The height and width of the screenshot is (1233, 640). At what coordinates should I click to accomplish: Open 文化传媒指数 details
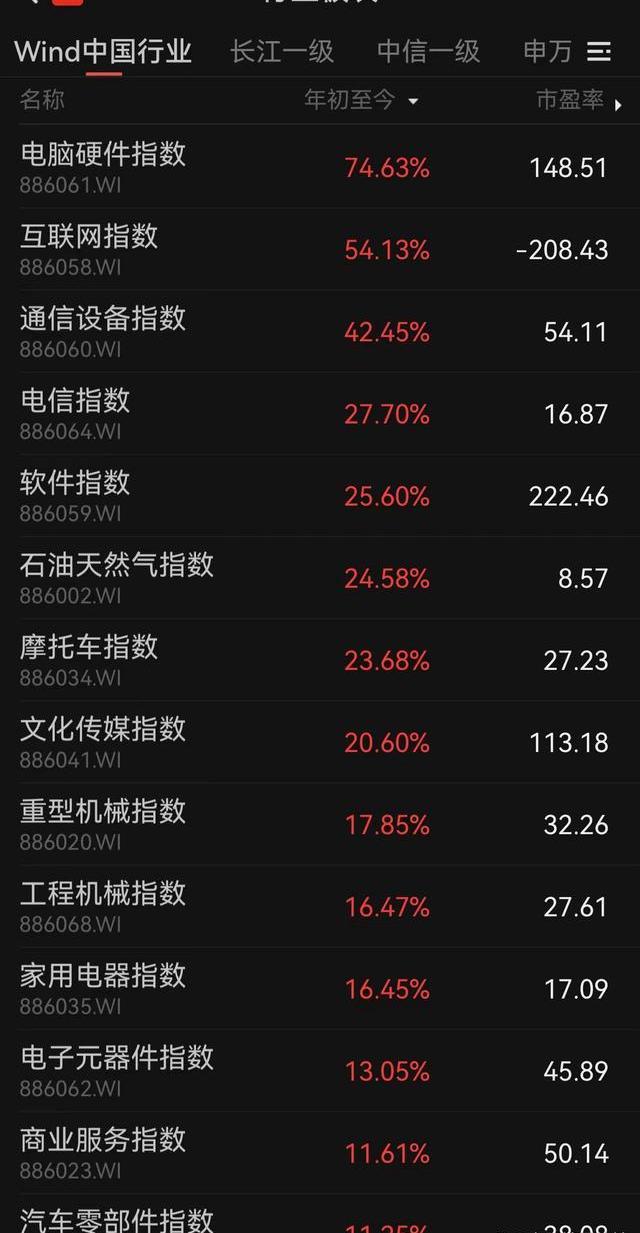click(320, 741)
